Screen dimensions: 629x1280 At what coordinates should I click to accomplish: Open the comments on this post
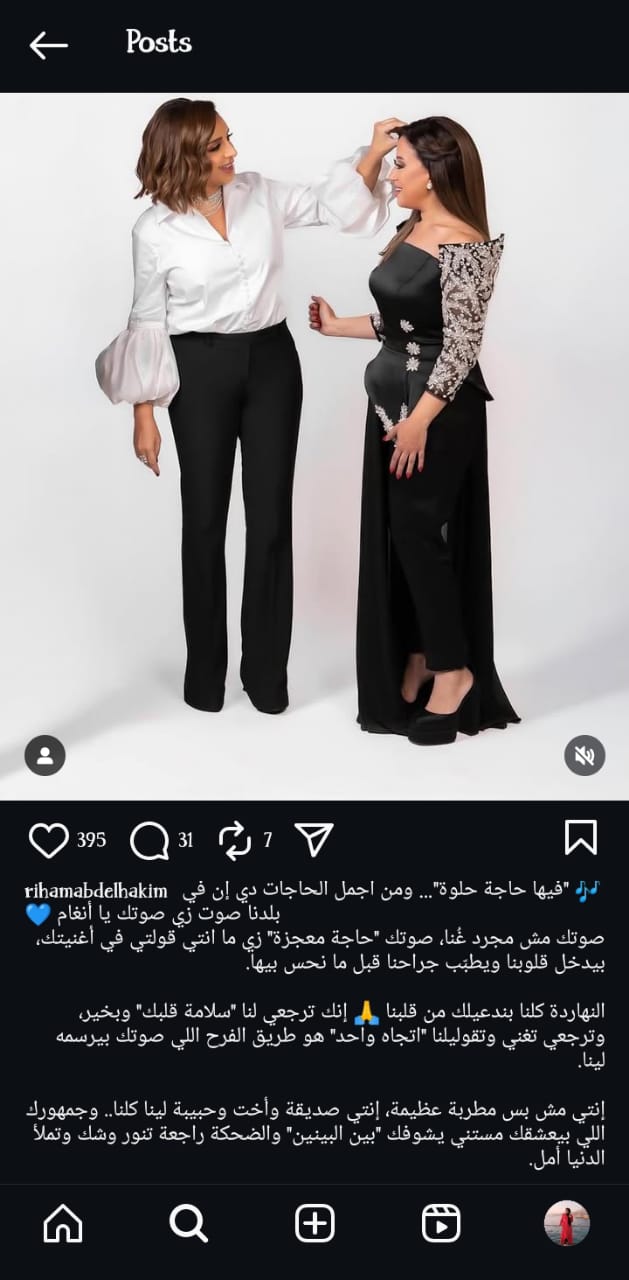[x=149, y=841]
